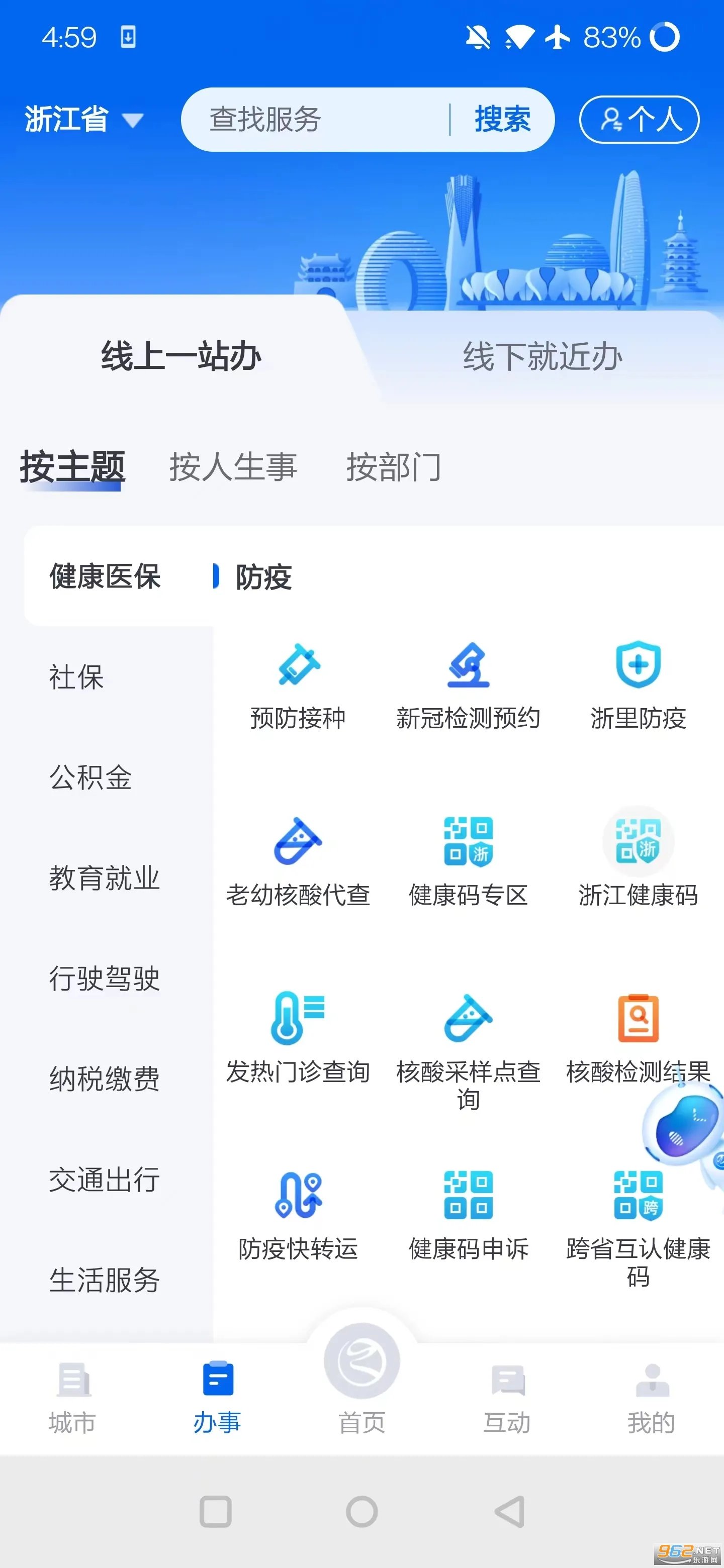Switch to the 城市 bottom tab

click(x=72, y=1397)
